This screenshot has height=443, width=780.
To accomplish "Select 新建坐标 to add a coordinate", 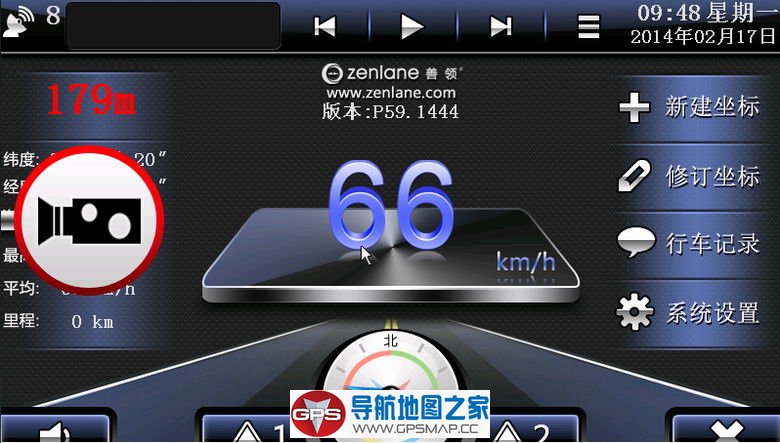I will tap(690, 107).
